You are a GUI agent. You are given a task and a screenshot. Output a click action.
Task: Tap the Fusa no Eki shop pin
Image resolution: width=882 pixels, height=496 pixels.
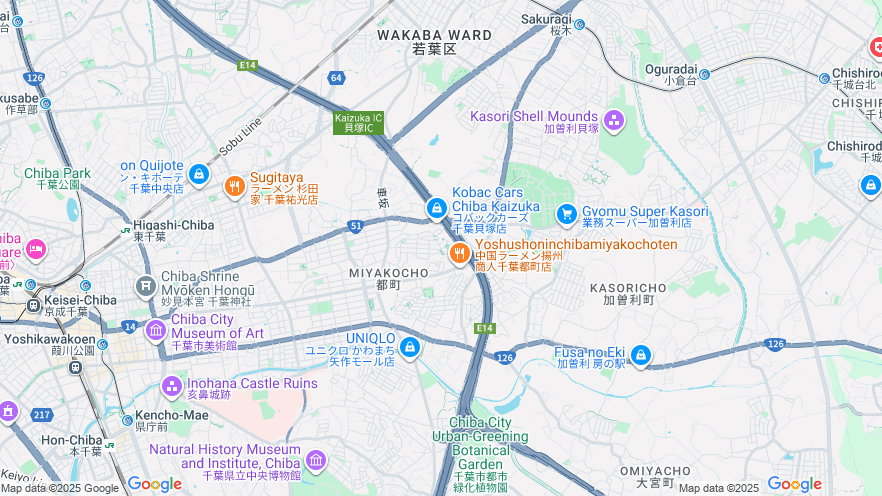(640, 355)
